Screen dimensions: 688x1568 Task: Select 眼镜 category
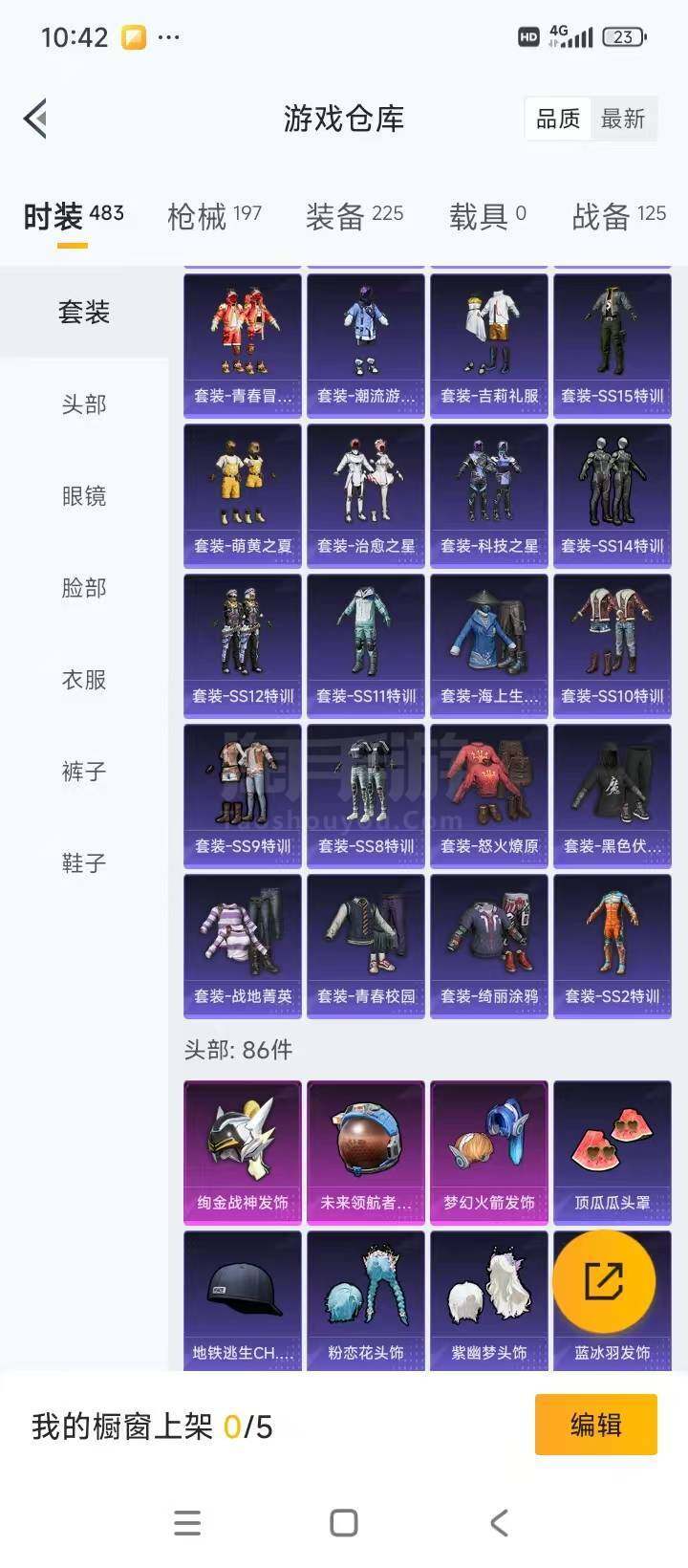tap(84, 496)
